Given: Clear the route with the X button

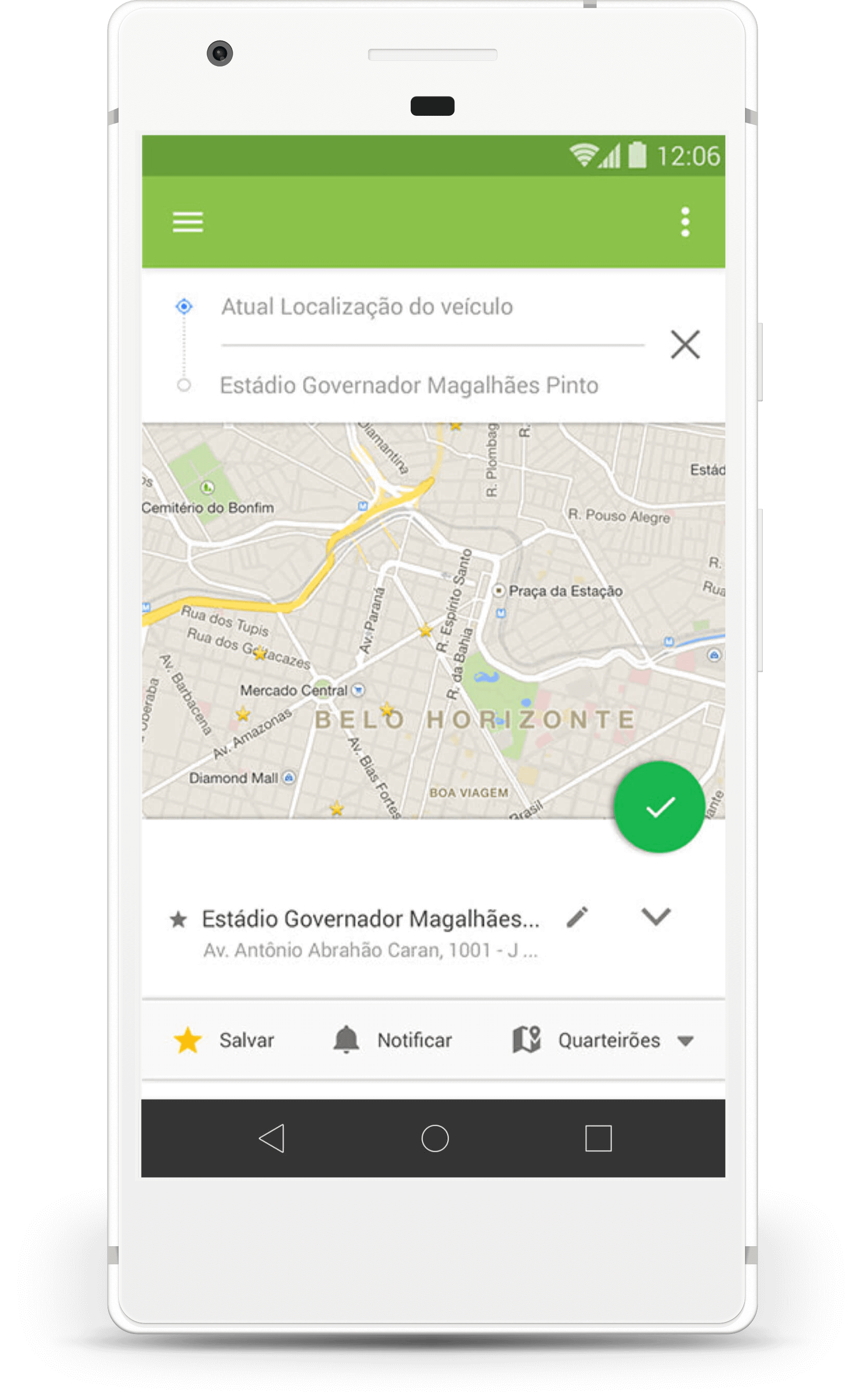Looking at the screenshot, I should click(x=685, y=344).
